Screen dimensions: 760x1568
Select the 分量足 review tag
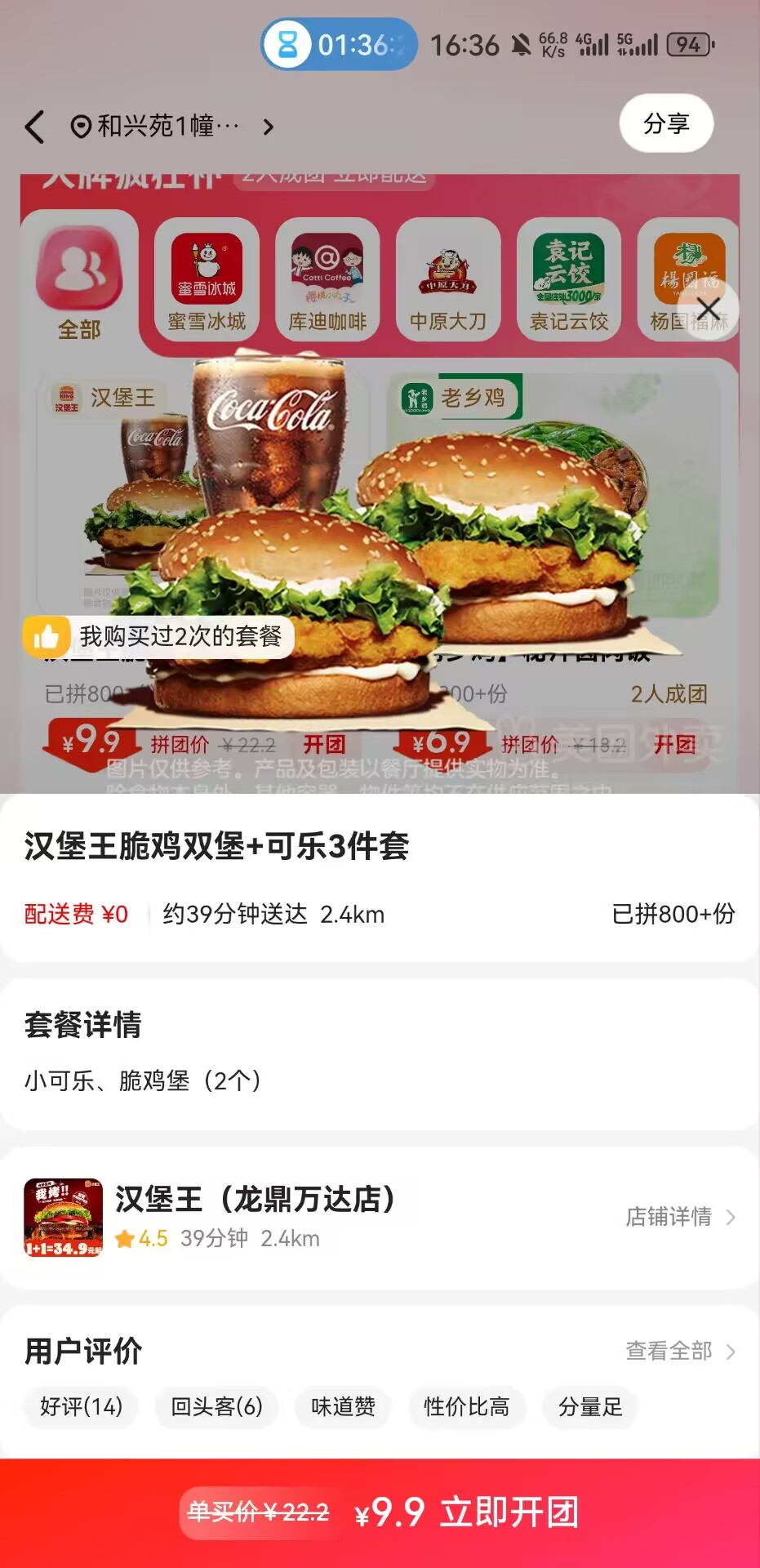[590, 1406]
